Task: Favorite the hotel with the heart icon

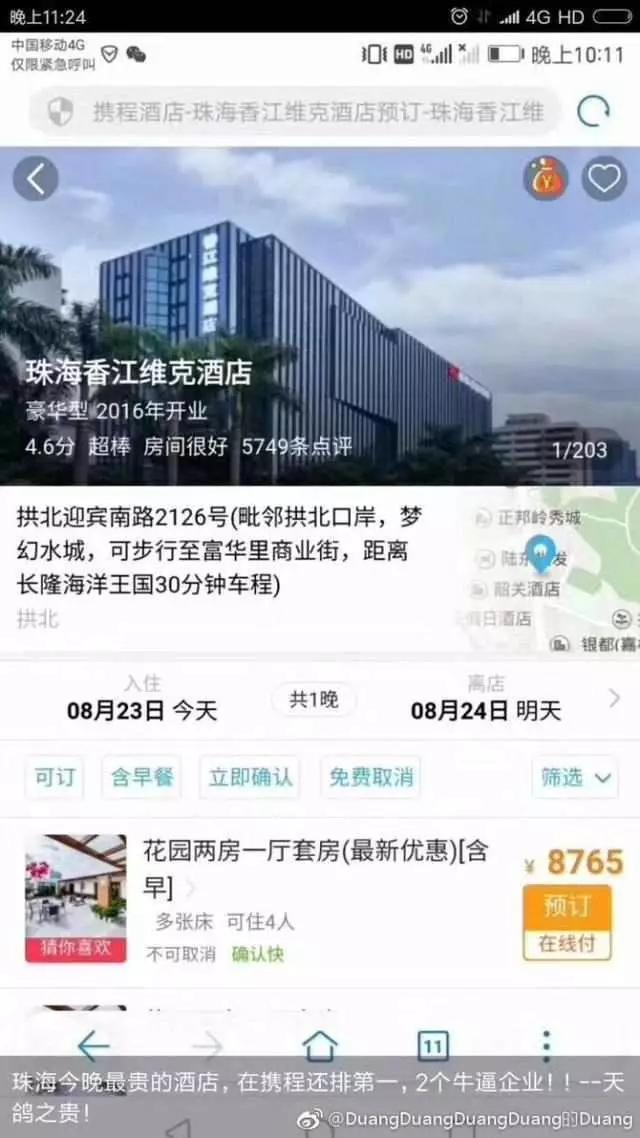Action: 604,179
